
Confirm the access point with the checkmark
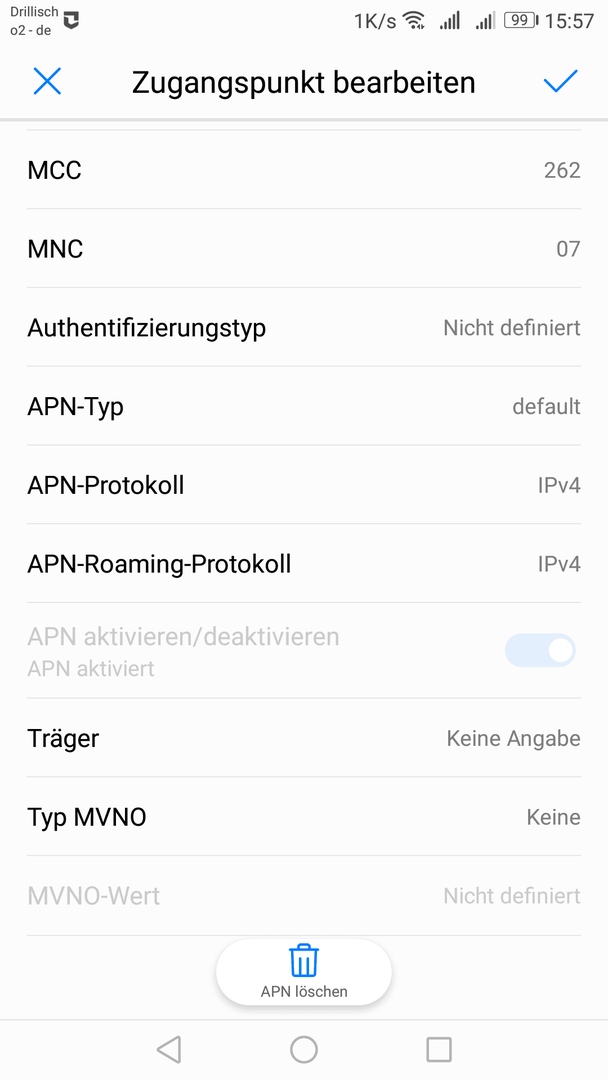pyautogui.click(x=560, y=82)
